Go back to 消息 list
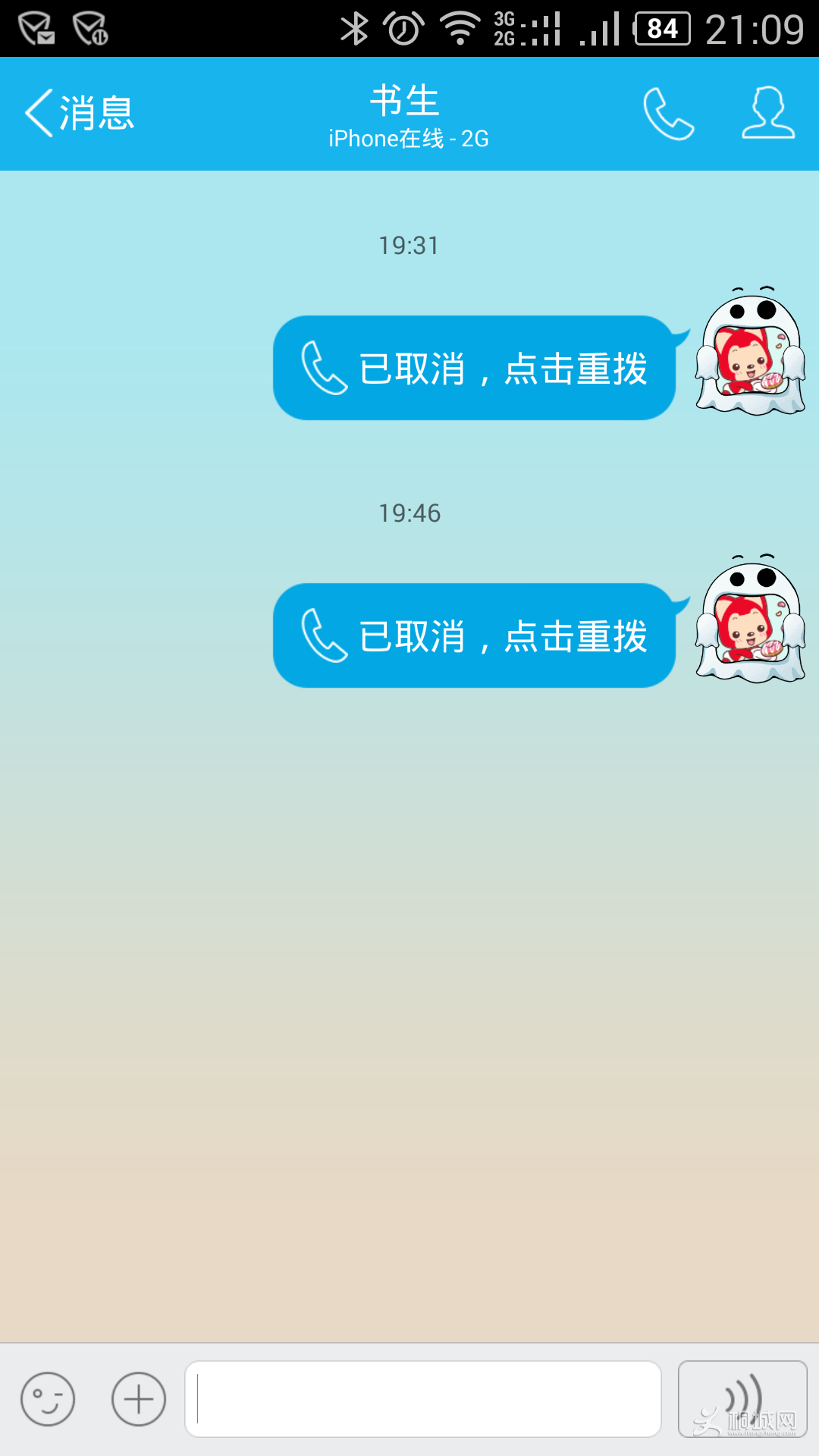 tap(80, 114)
